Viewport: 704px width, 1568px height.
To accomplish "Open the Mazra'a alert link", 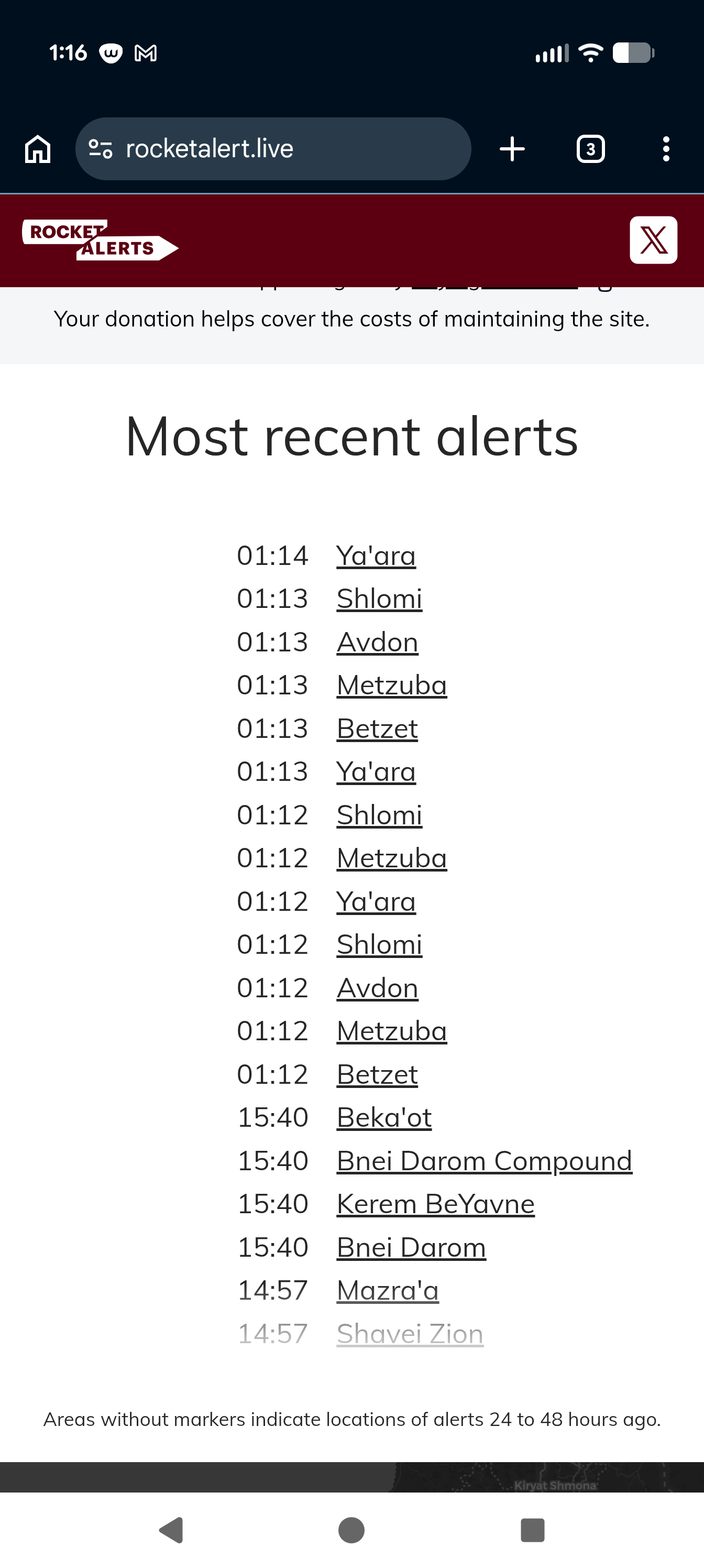I will 388,1290.
